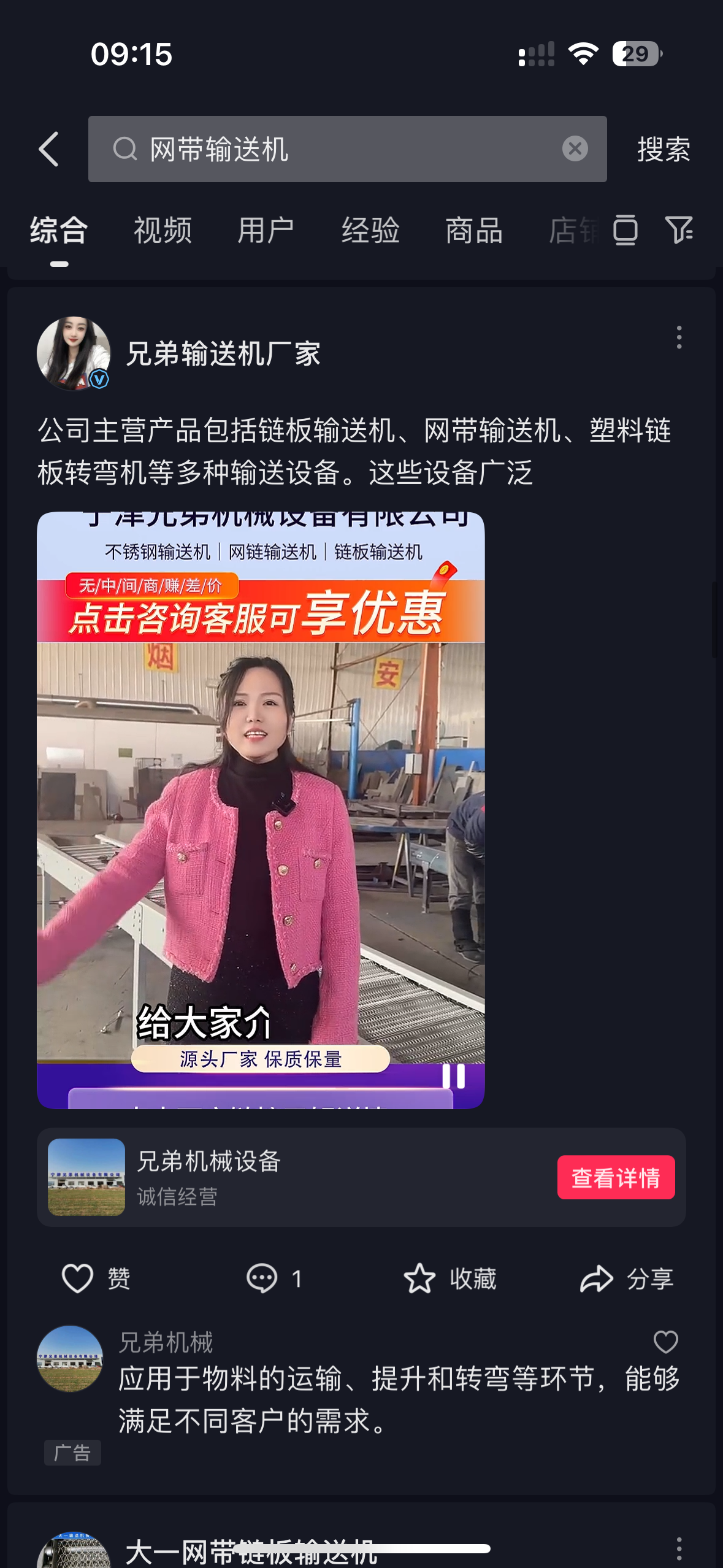Open the search filter options
Screen dimensions: 723x1568
tap(679, 231)
